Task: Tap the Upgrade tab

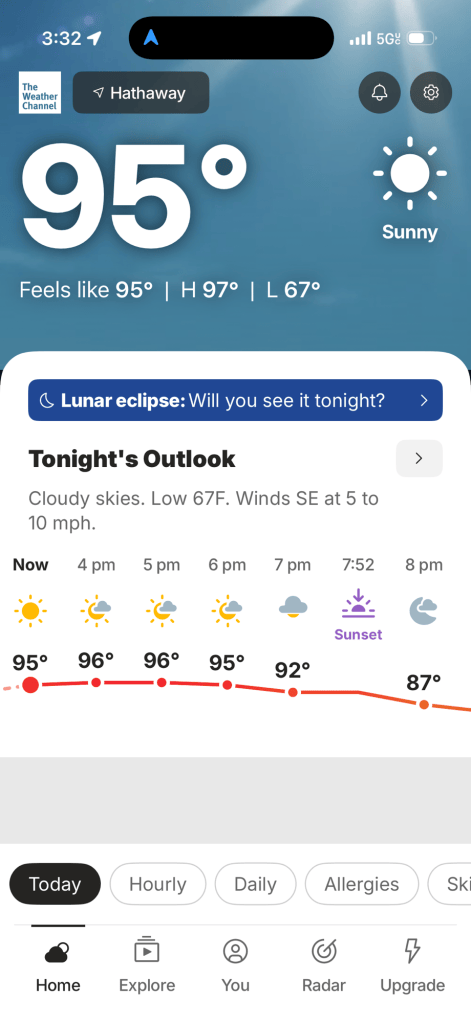Action: click(412, 966)
